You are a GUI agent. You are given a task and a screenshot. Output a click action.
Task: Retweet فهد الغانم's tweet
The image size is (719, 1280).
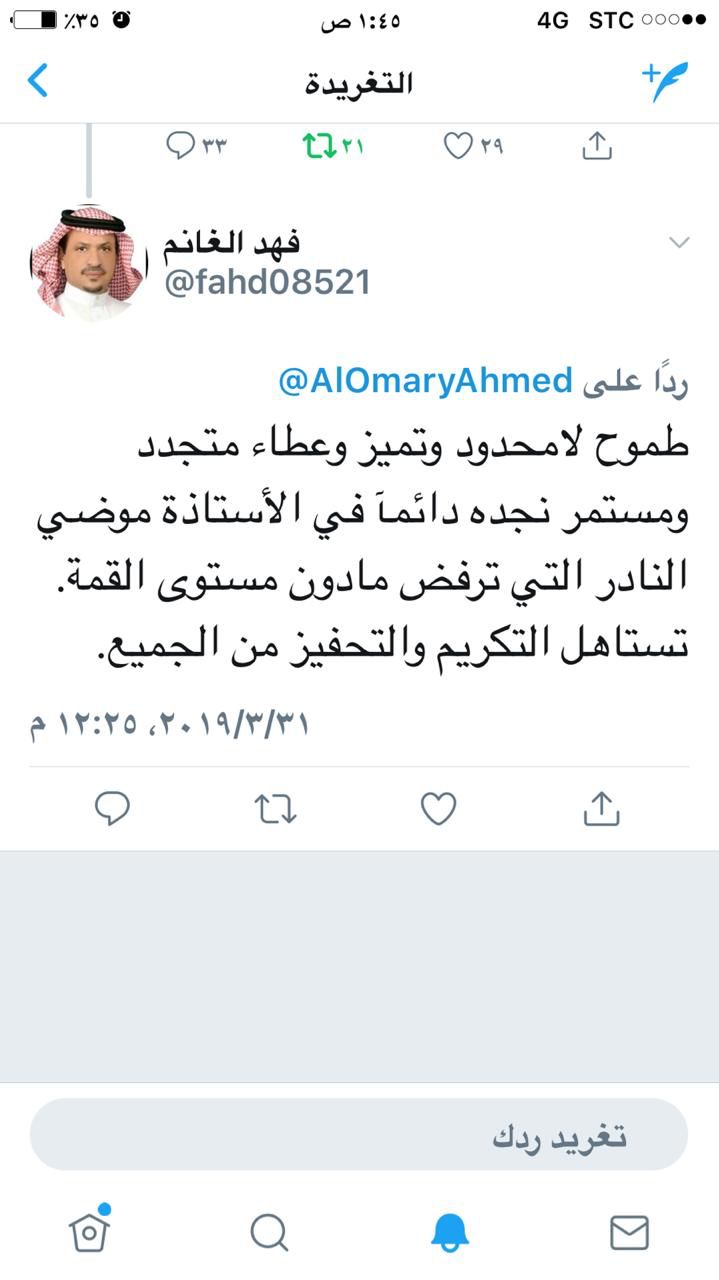click(x=275, y=808)
